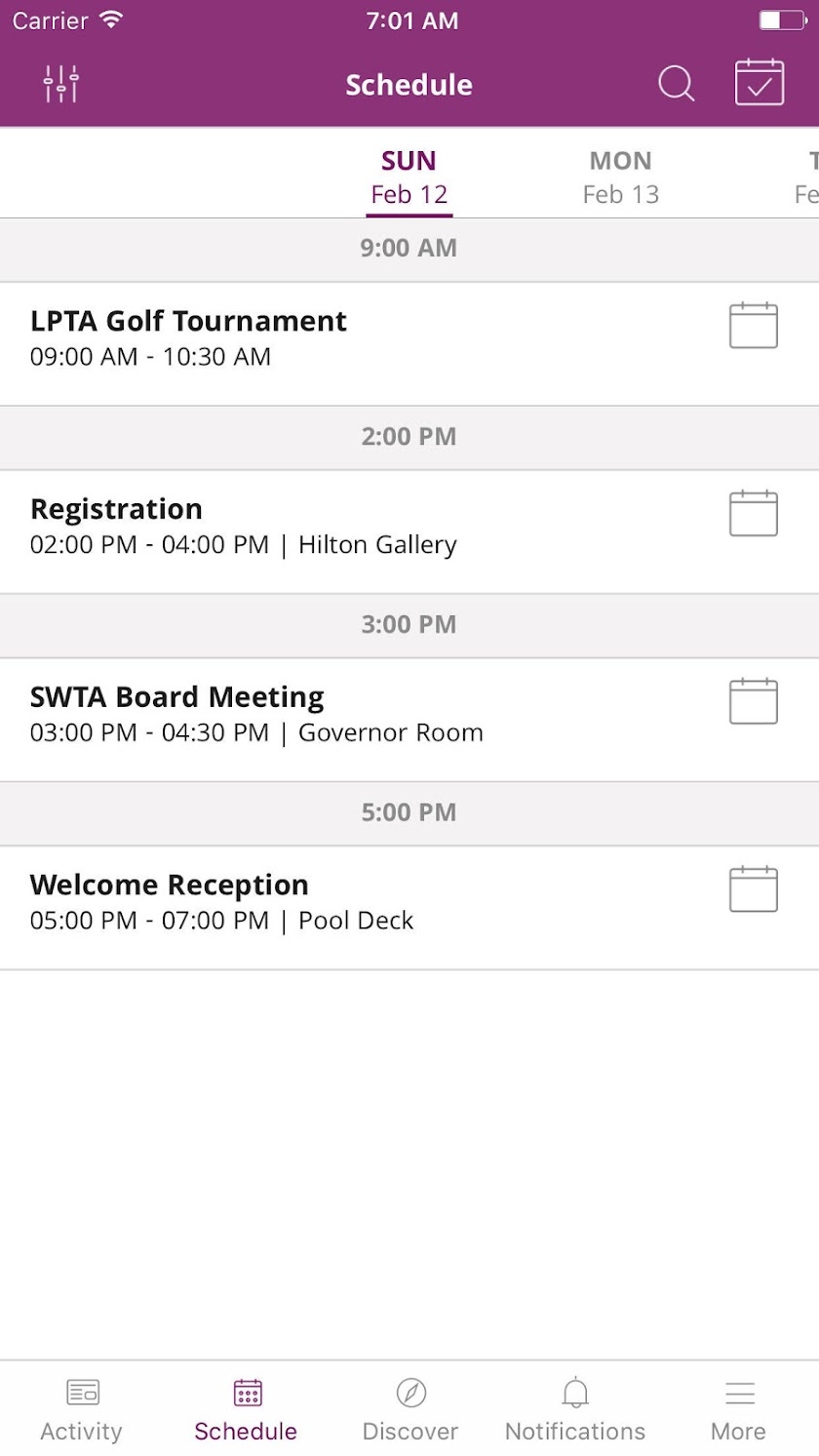Add Welcome Reception to my agenda
819x1456 pixels.
pos(753,890)
